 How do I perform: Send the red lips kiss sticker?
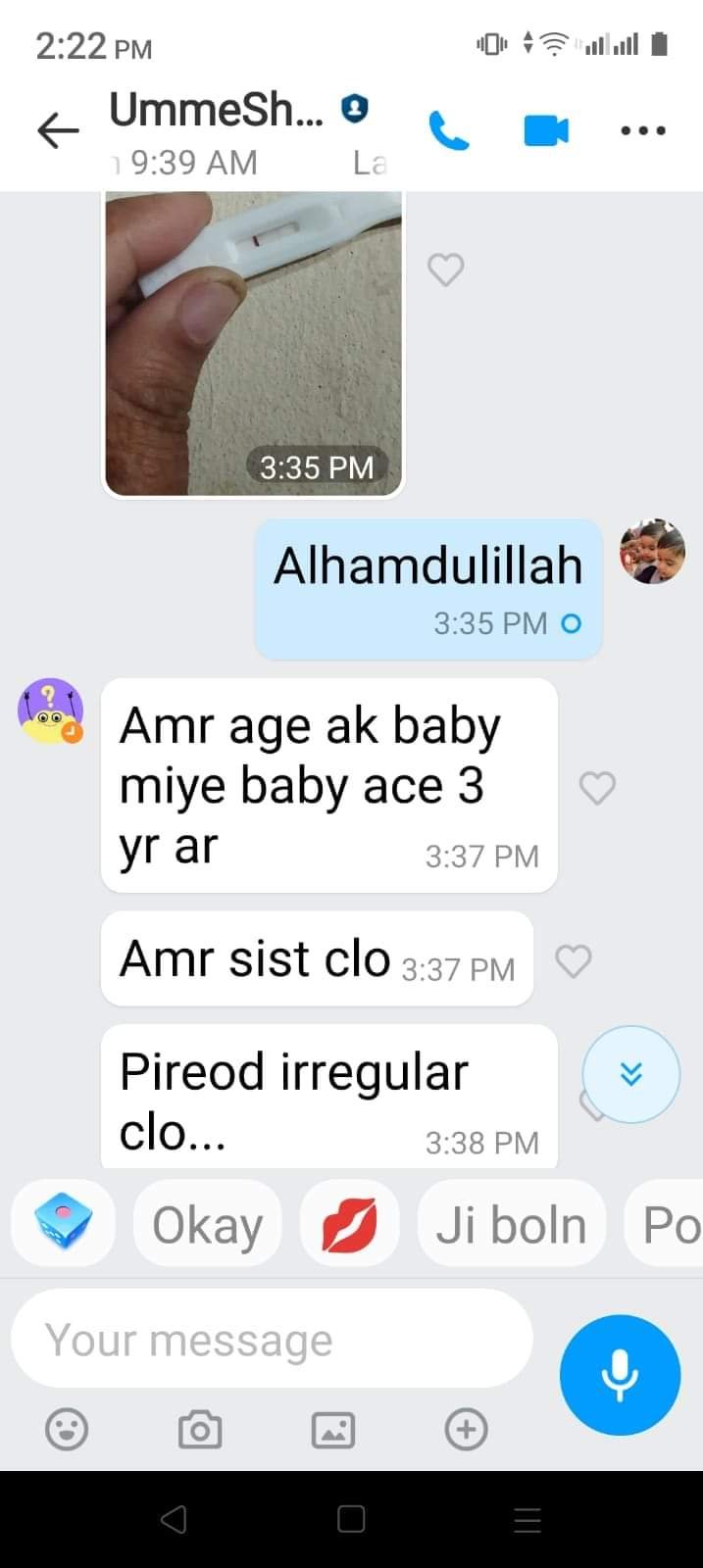[x=350, y=1225]
